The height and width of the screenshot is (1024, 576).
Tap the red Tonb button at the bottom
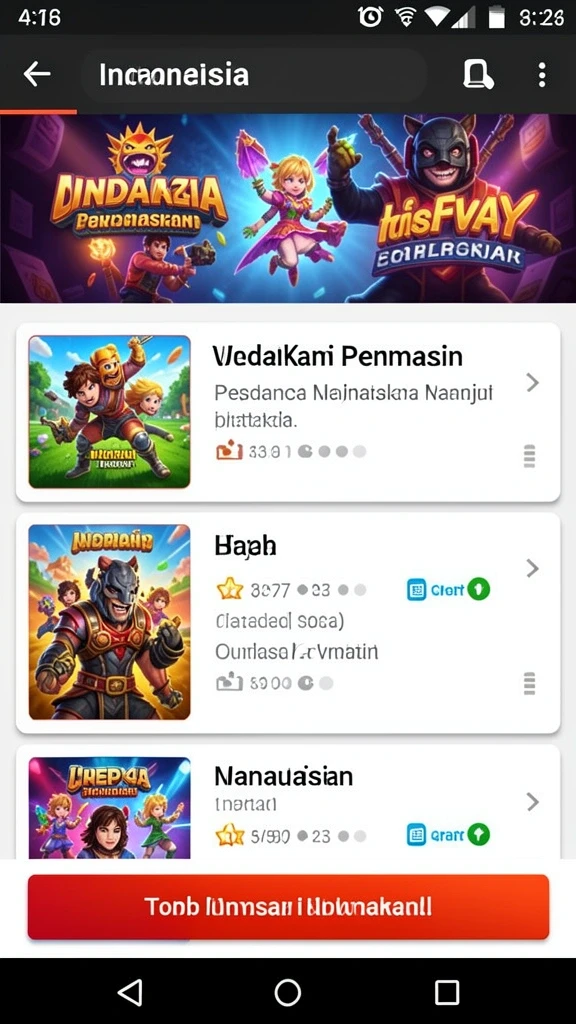click(x=288, y=906)
